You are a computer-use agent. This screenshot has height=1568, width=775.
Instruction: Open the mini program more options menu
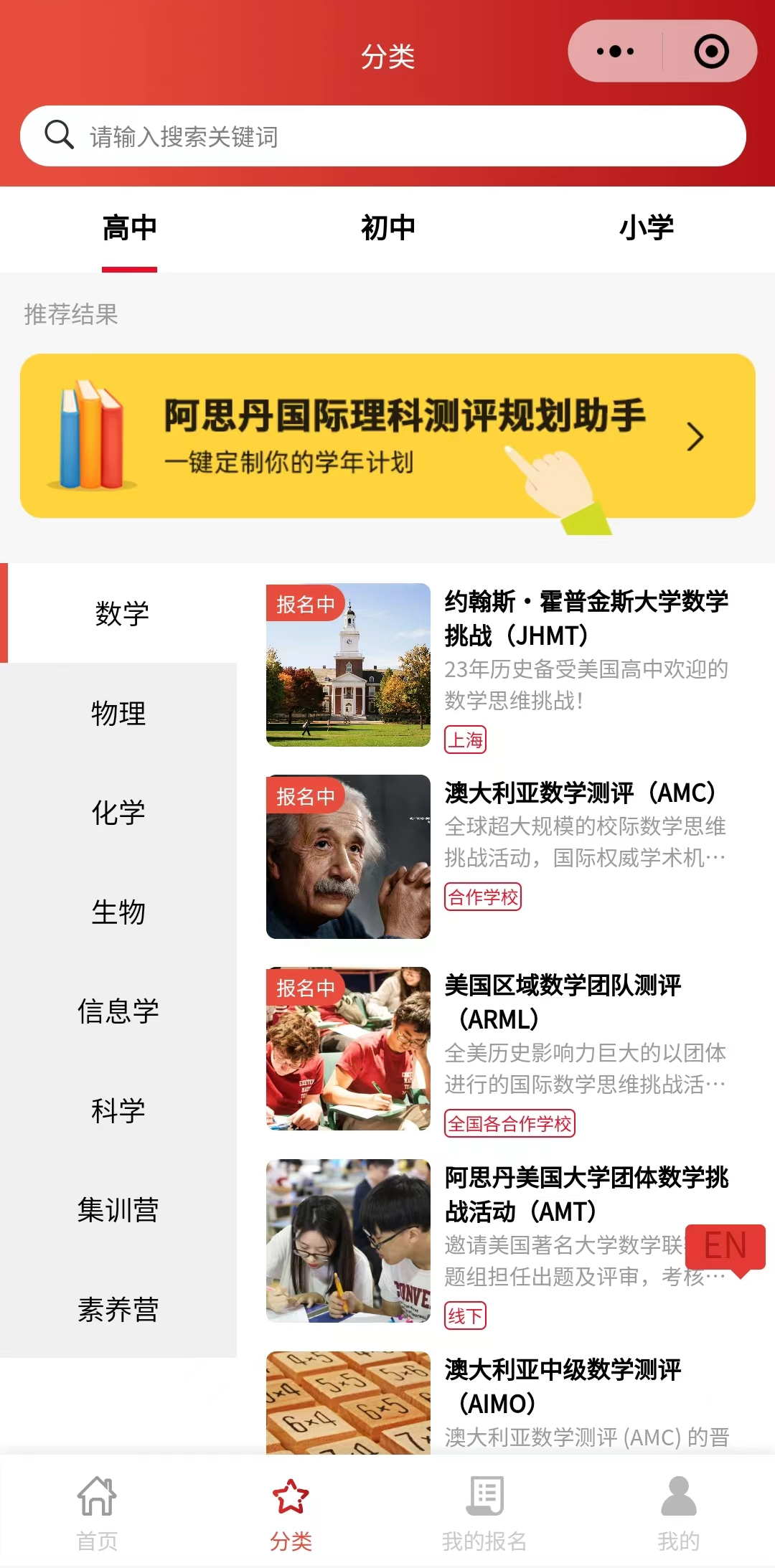[x=616, y=52]
